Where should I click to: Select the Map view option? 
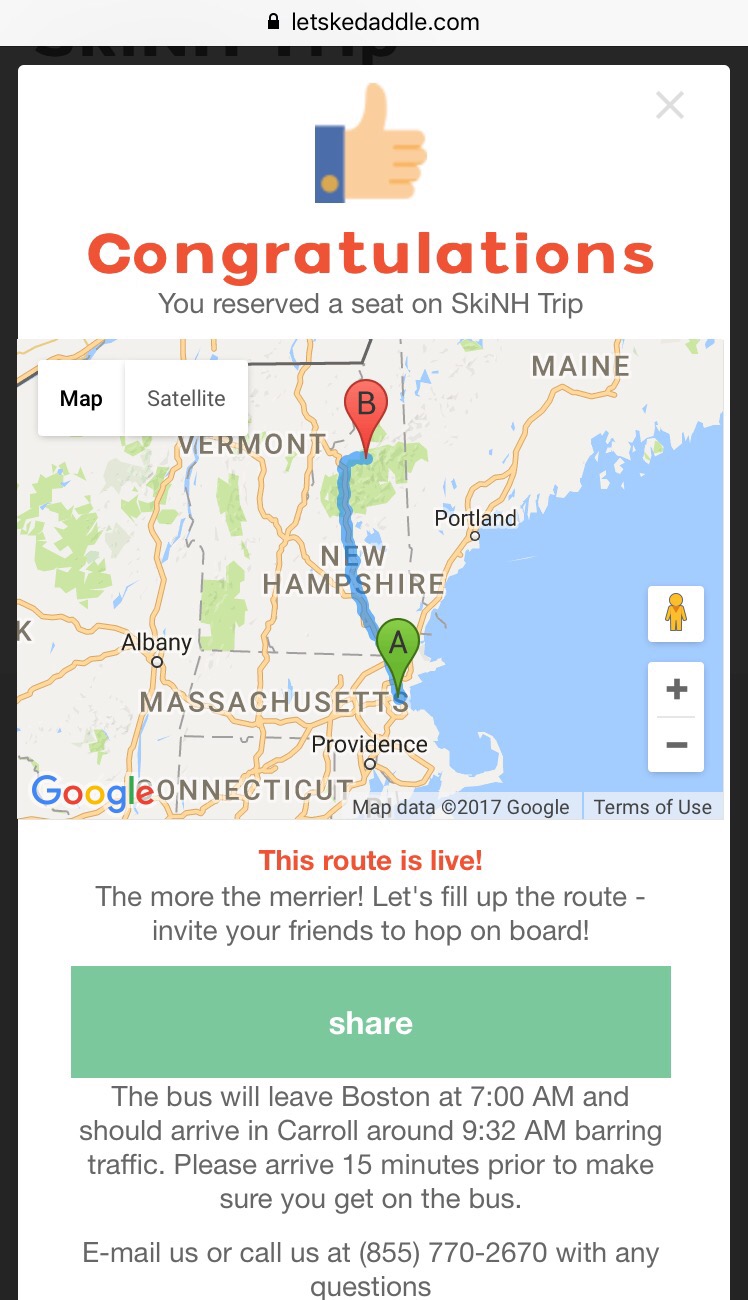81,398
